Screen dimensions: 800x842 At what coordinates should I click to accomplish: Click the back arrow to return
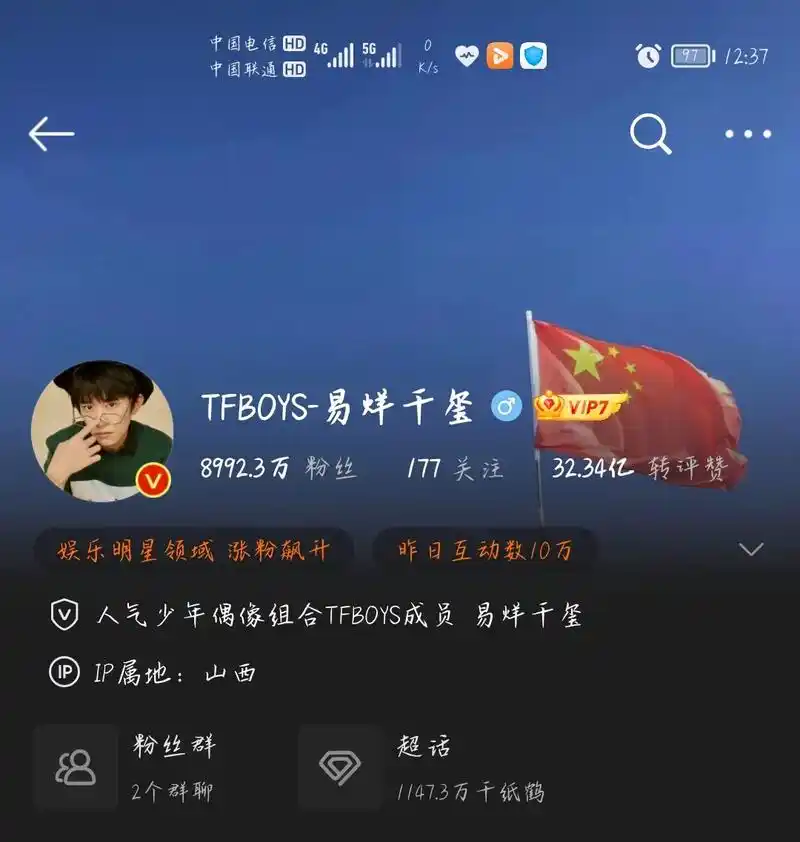[47, 130]
